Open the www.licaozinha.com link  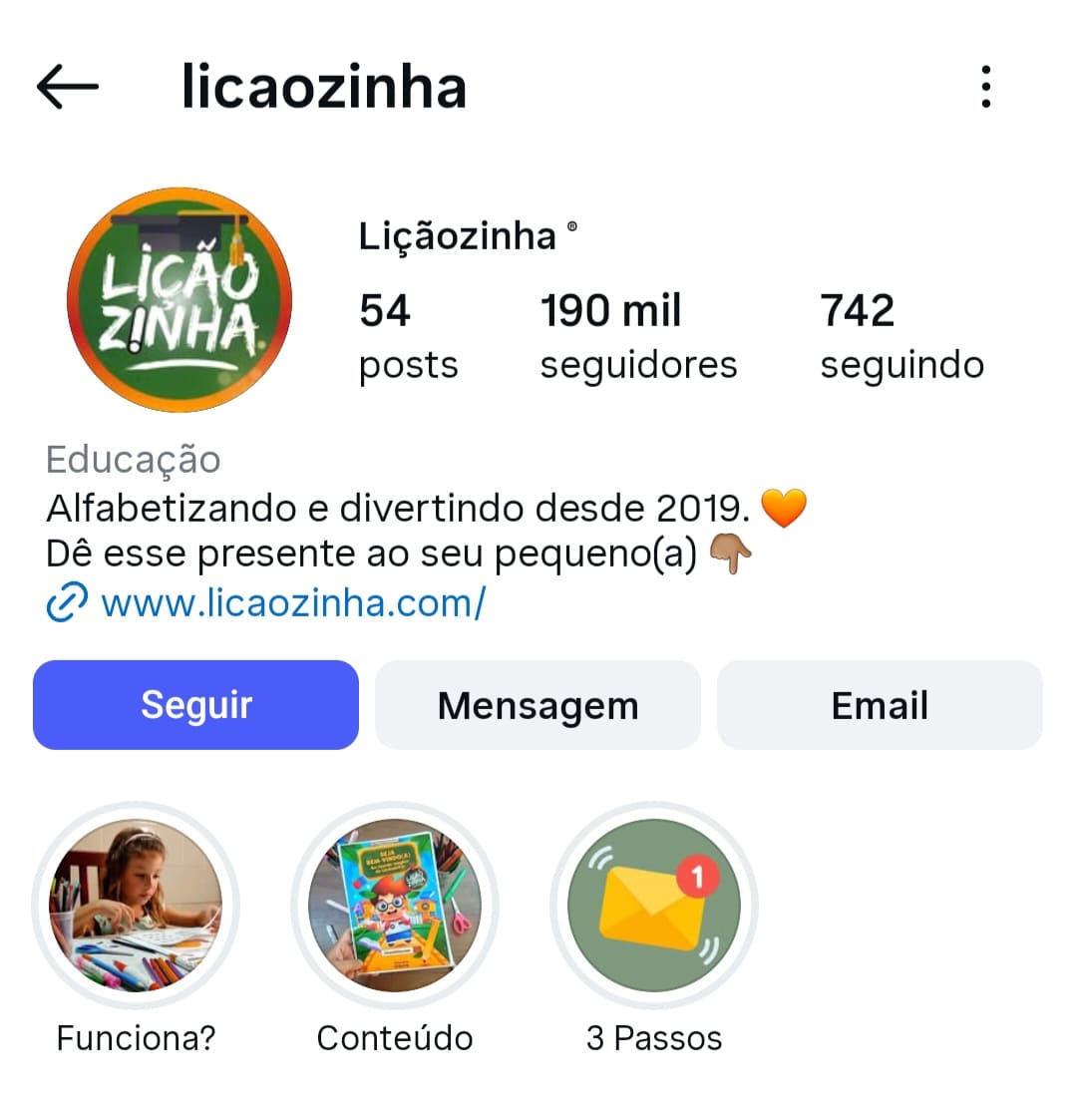(292, 603)
